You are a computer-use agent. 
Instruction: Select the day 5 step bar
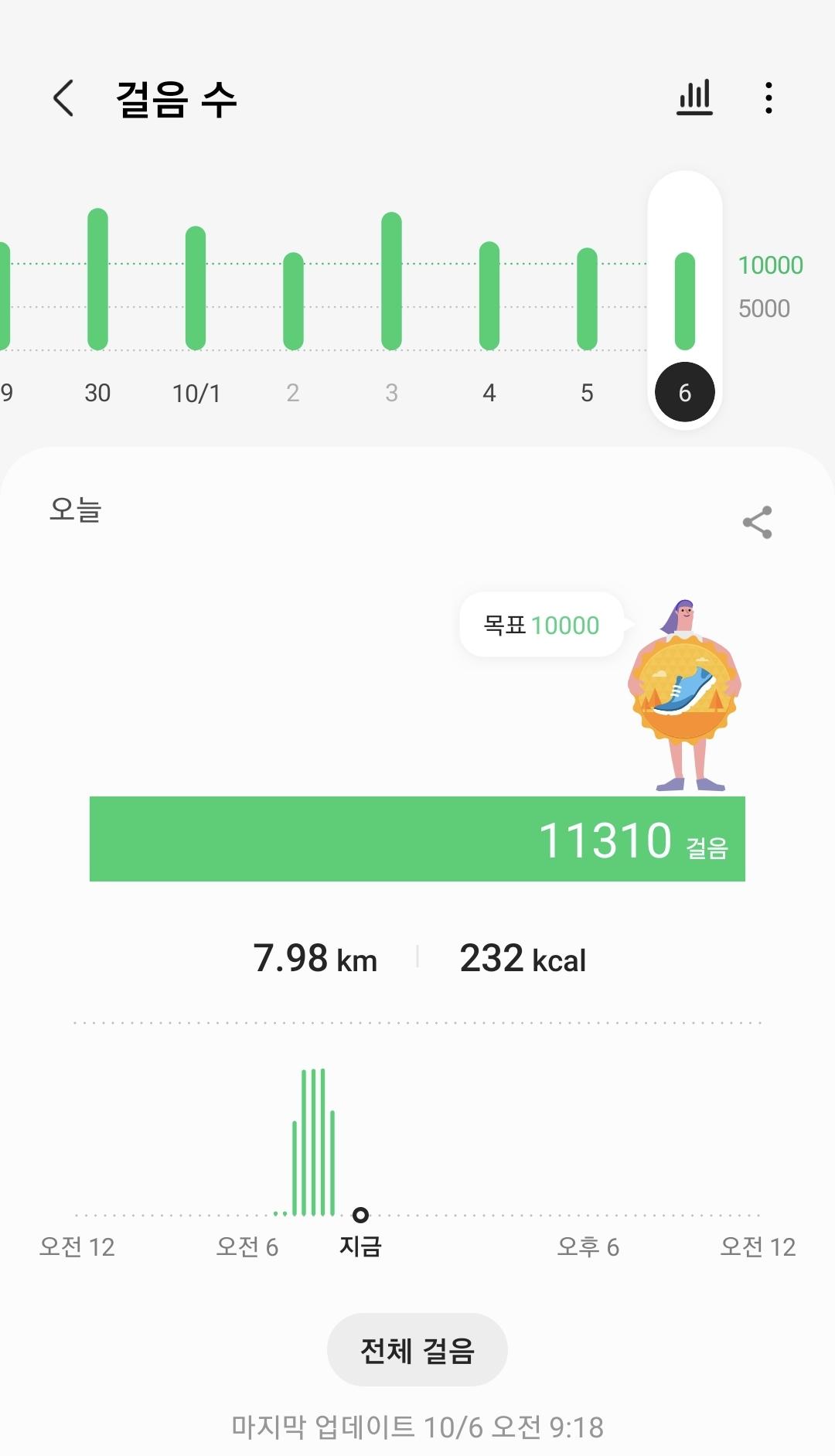[x=587, y=299]
